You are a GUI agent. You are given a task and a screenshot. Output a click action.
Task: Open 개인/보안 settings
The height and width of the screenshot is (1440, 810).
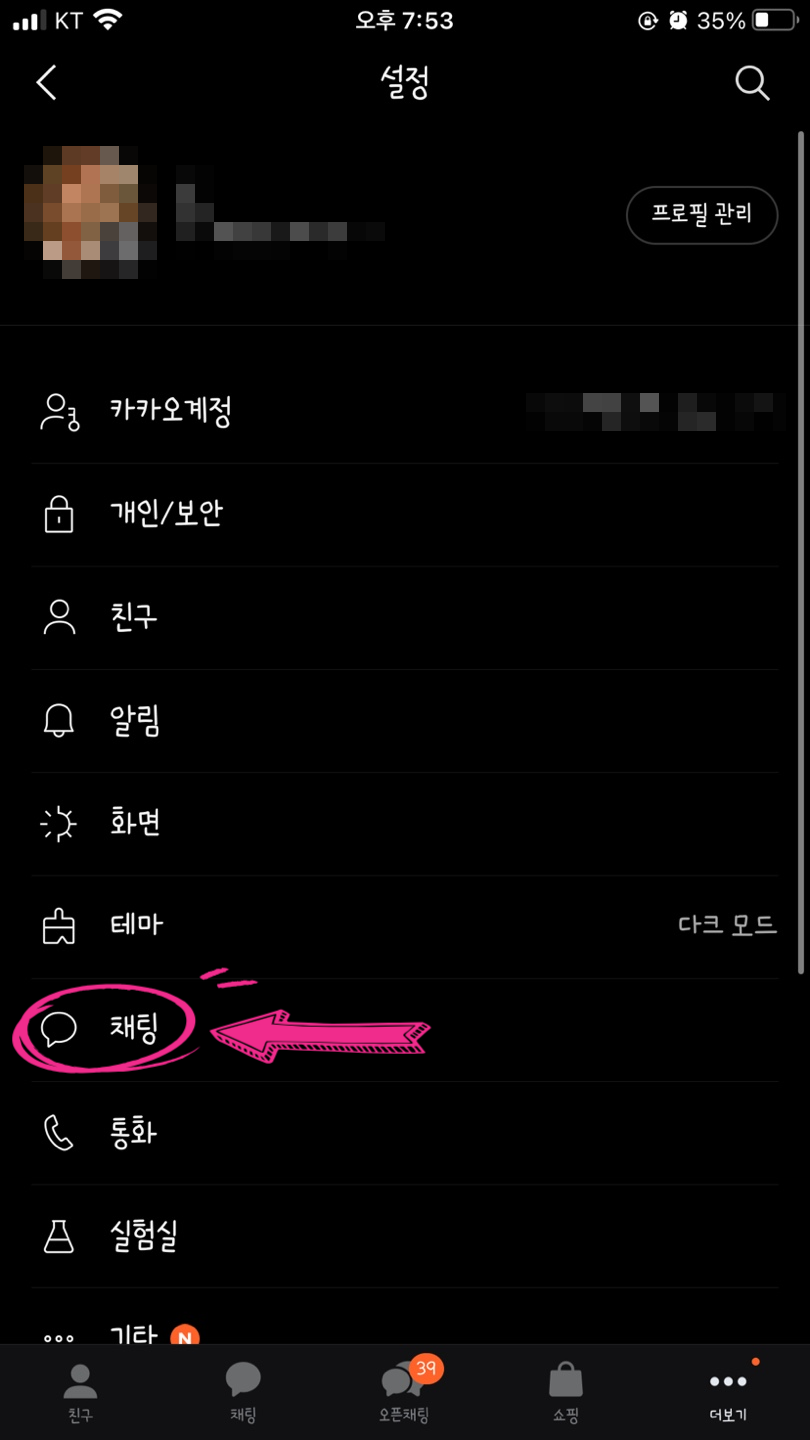tap(405, 515)
